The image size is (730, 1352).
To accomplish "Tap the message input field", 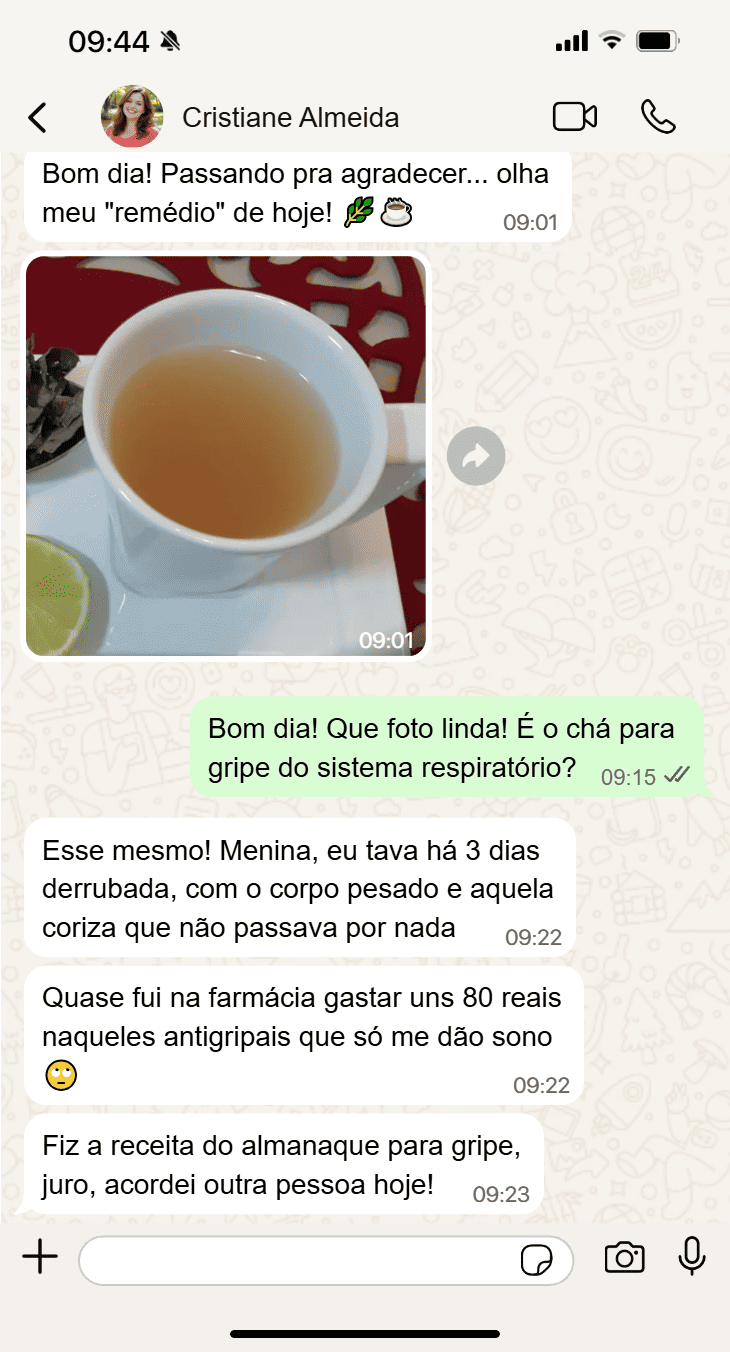I will click(x=300, y=1259).
